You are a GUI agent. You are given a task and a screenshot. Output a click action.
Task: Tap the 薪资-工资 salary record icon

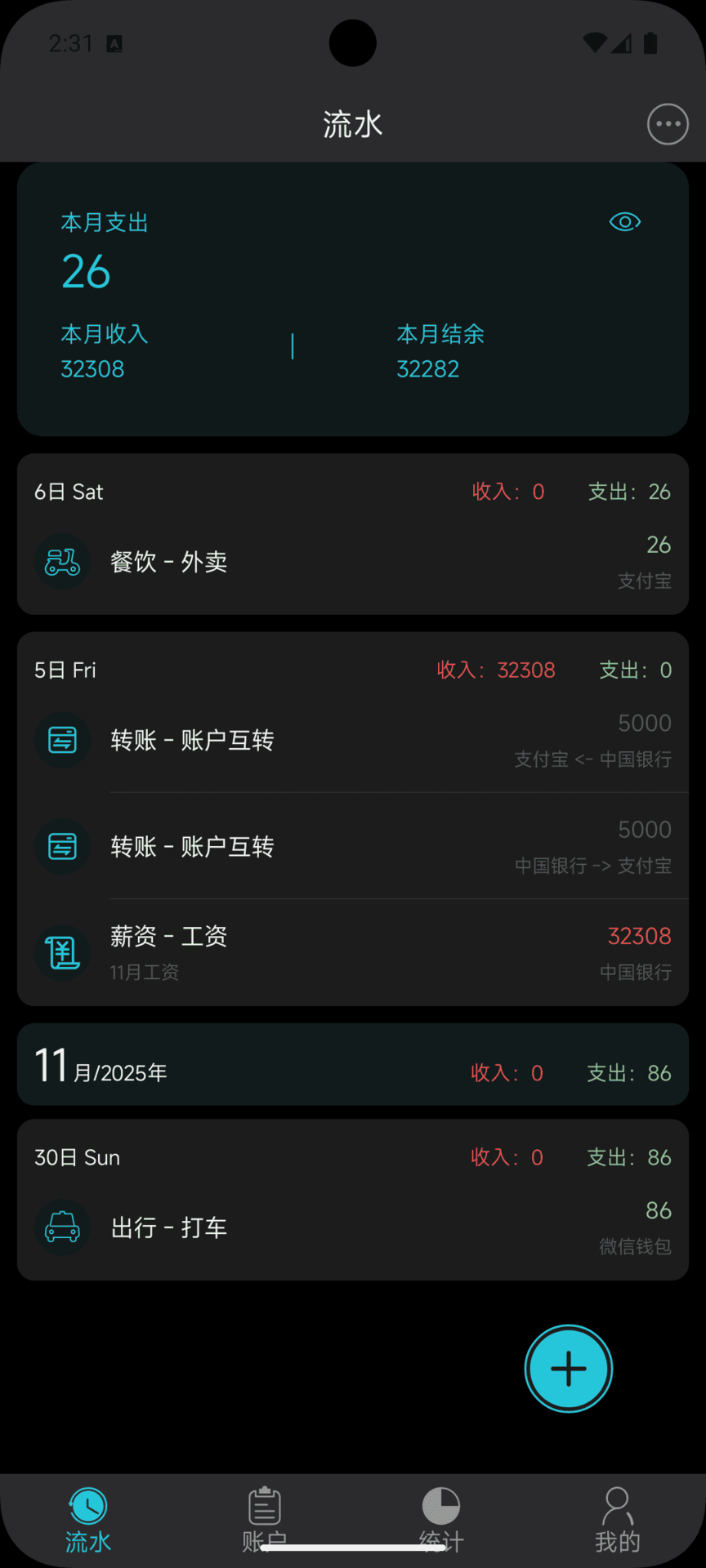click(x=62, y=953)
